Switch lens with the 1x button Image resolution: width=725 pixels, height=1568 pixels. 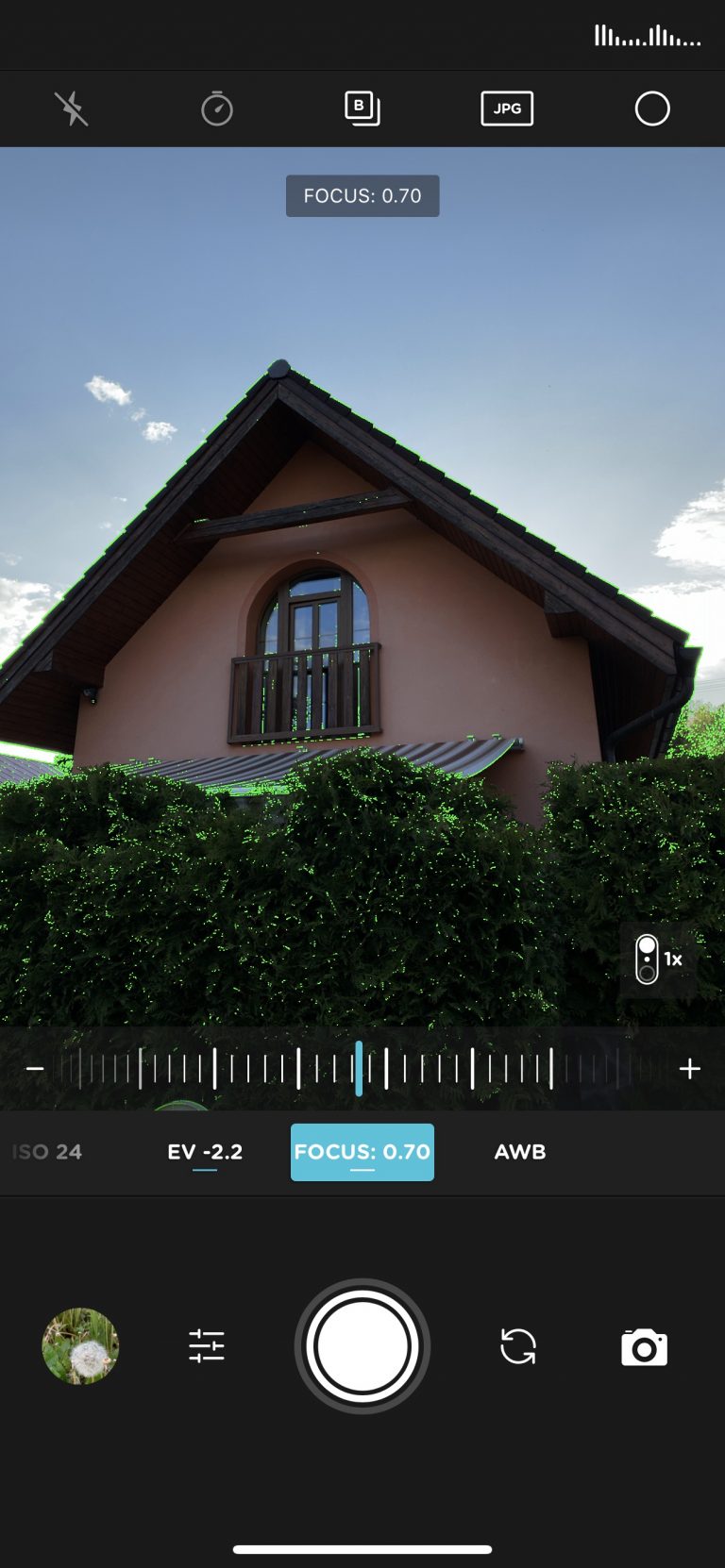pyautogui.click(x=659, y=959)
